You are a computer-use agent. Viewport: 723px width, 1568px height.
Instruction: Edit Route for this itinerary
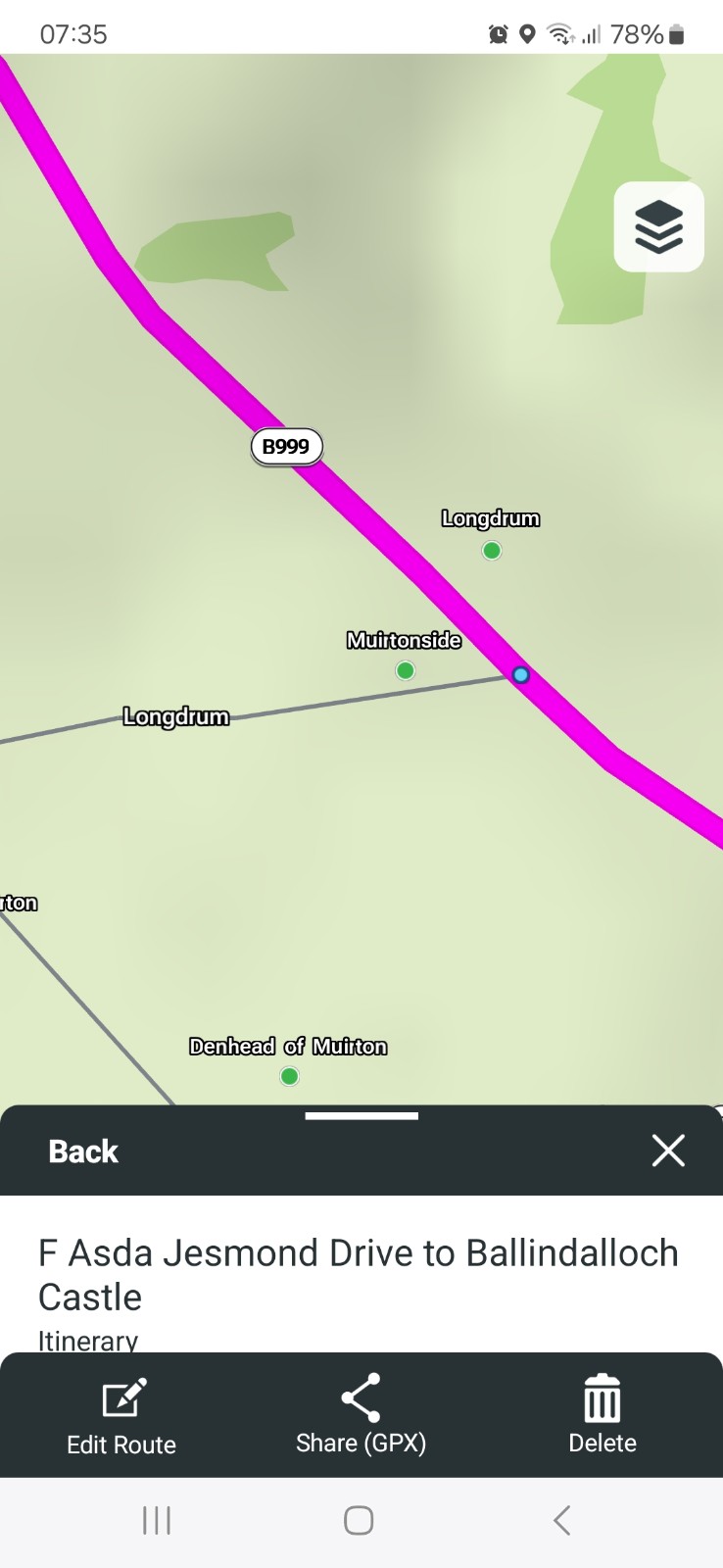[x=121, y=1417]
